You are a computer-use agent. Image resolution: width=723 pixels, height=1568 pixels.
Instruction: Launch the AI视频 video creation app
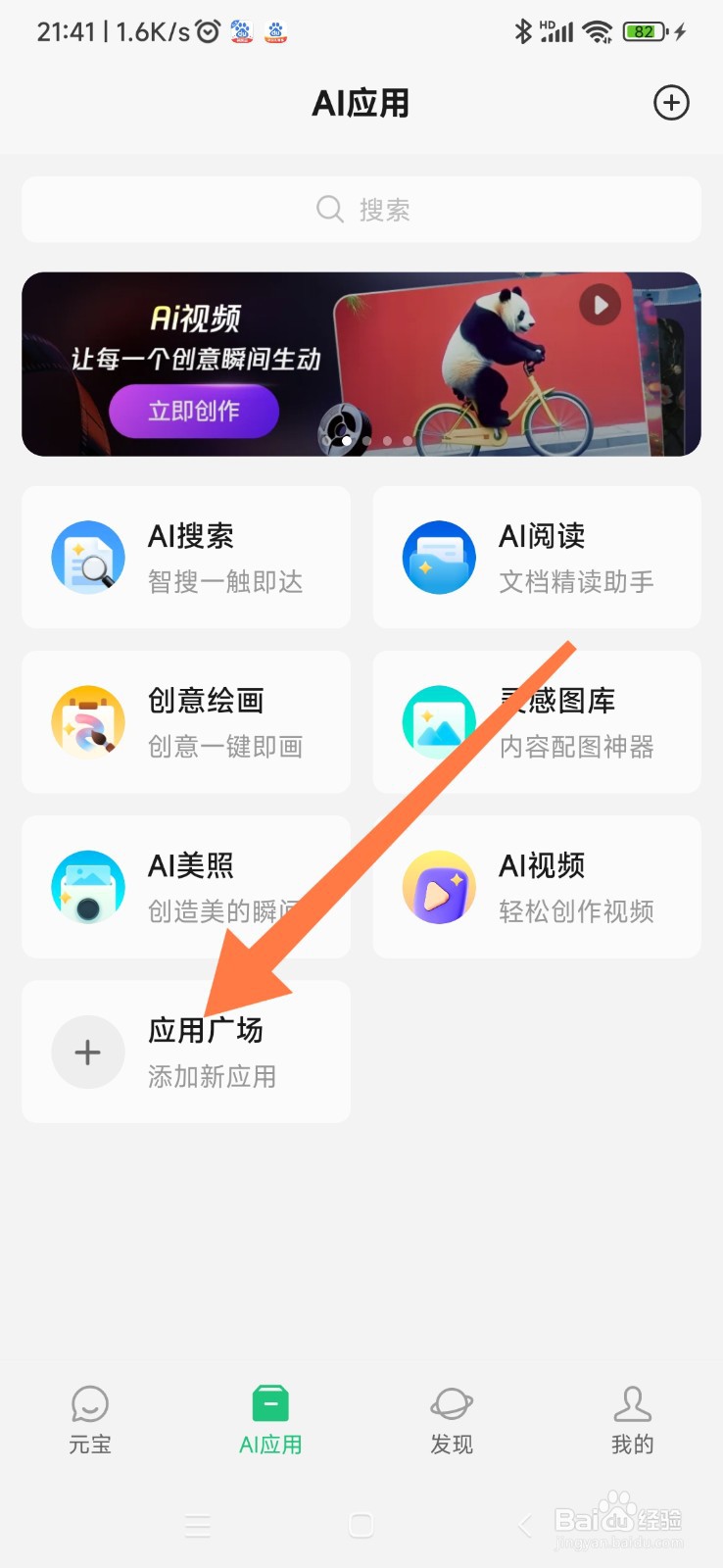(536, 886)
